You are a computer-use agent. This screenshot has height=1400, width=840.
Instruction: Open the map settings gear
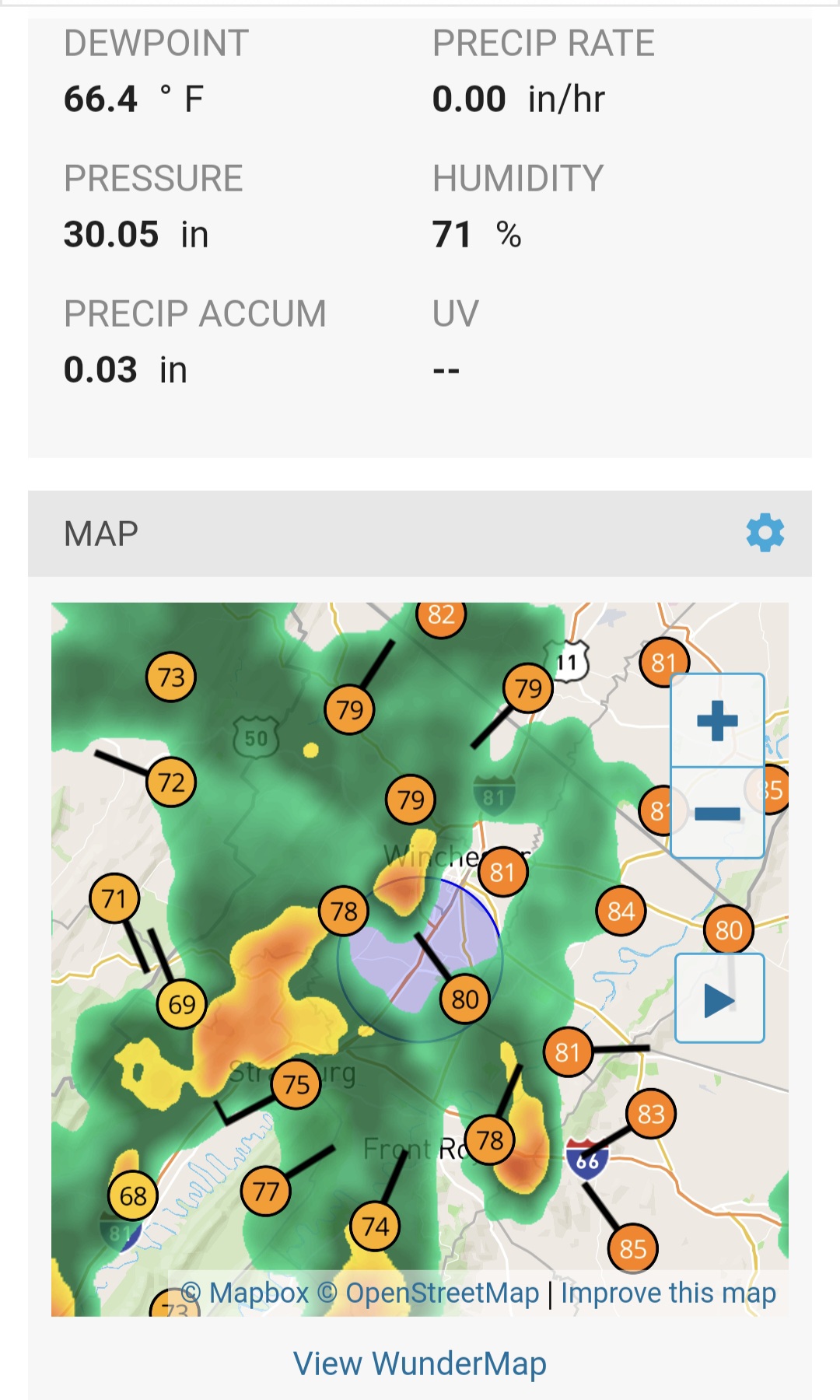tap(765, 533)
